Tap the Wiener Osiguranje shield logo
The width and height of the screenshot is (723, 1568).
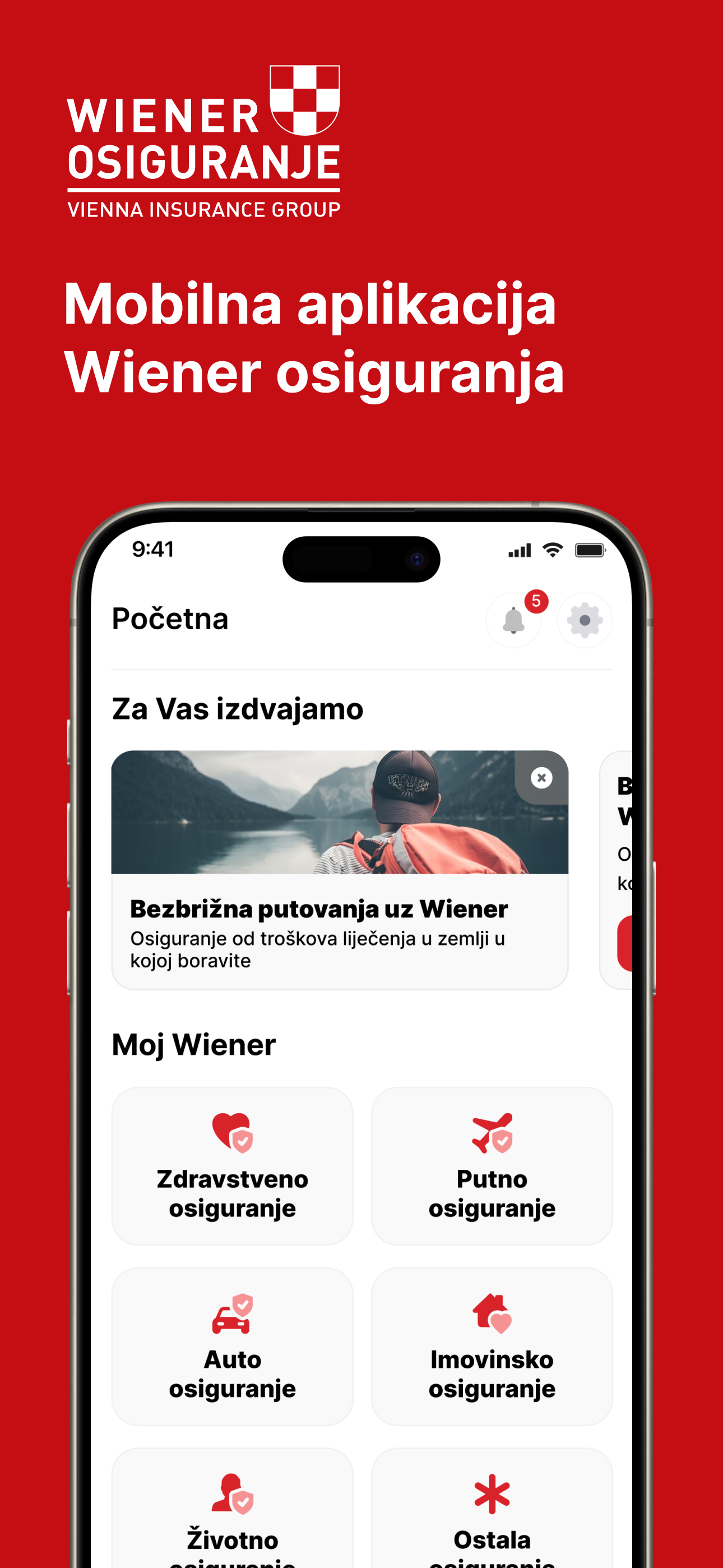pos(303,100)
